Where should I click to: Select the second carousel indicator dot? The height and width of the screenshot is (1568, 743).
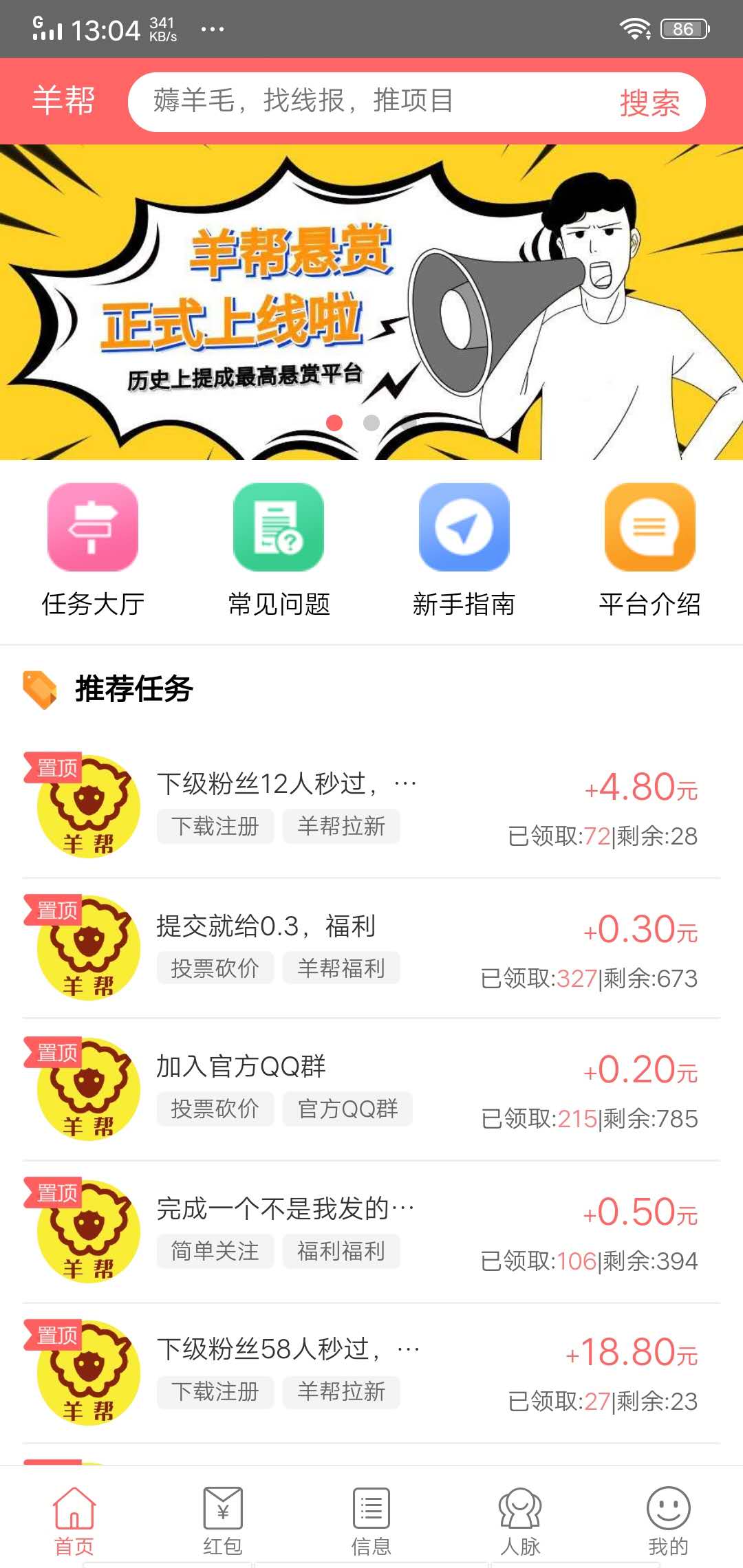(x=371, y=425)
